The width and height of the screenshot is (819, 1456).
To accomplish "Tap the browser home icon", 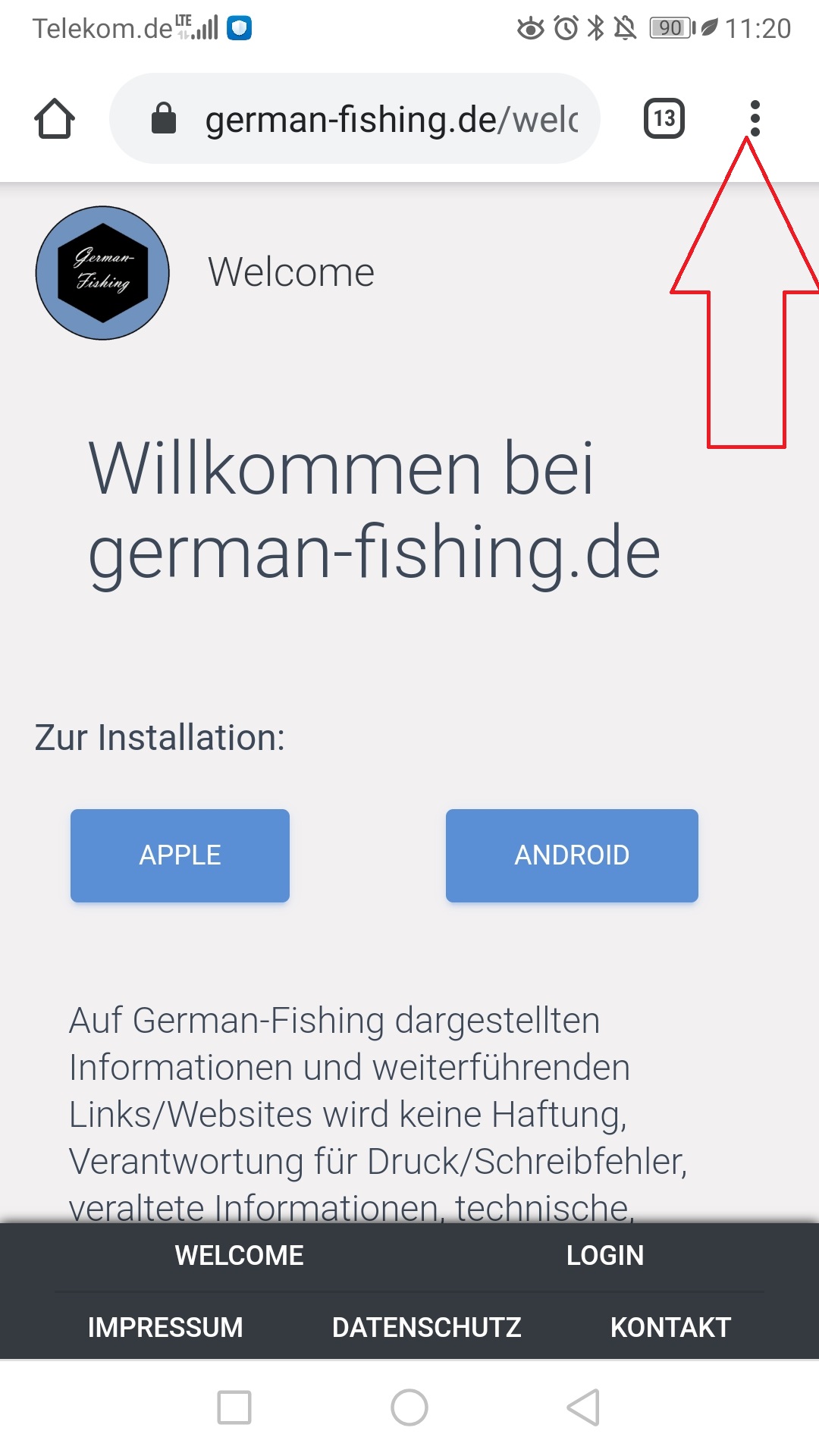I will tap(55, 118).
